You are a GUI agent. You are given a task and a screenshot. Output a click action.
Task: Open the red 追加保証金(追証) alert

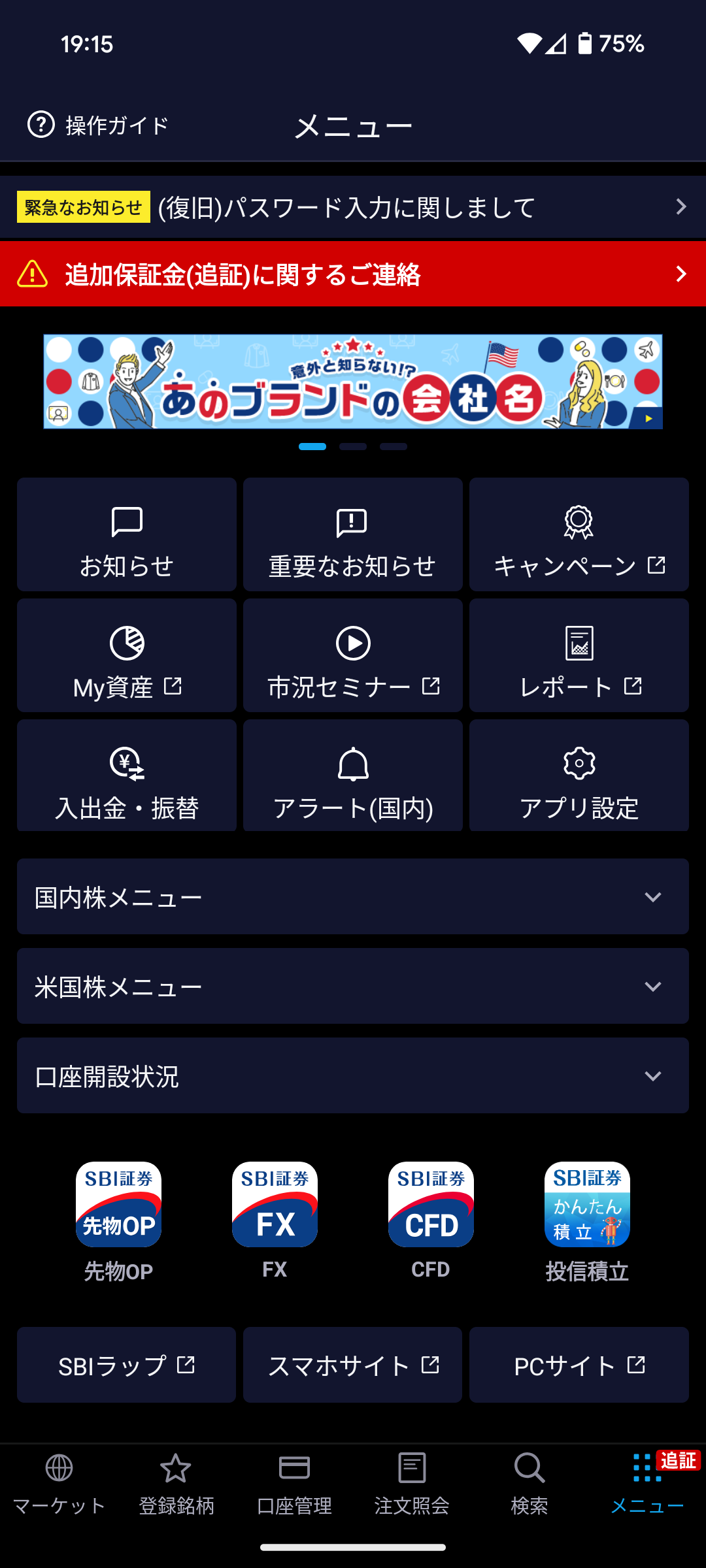point(353,274)
